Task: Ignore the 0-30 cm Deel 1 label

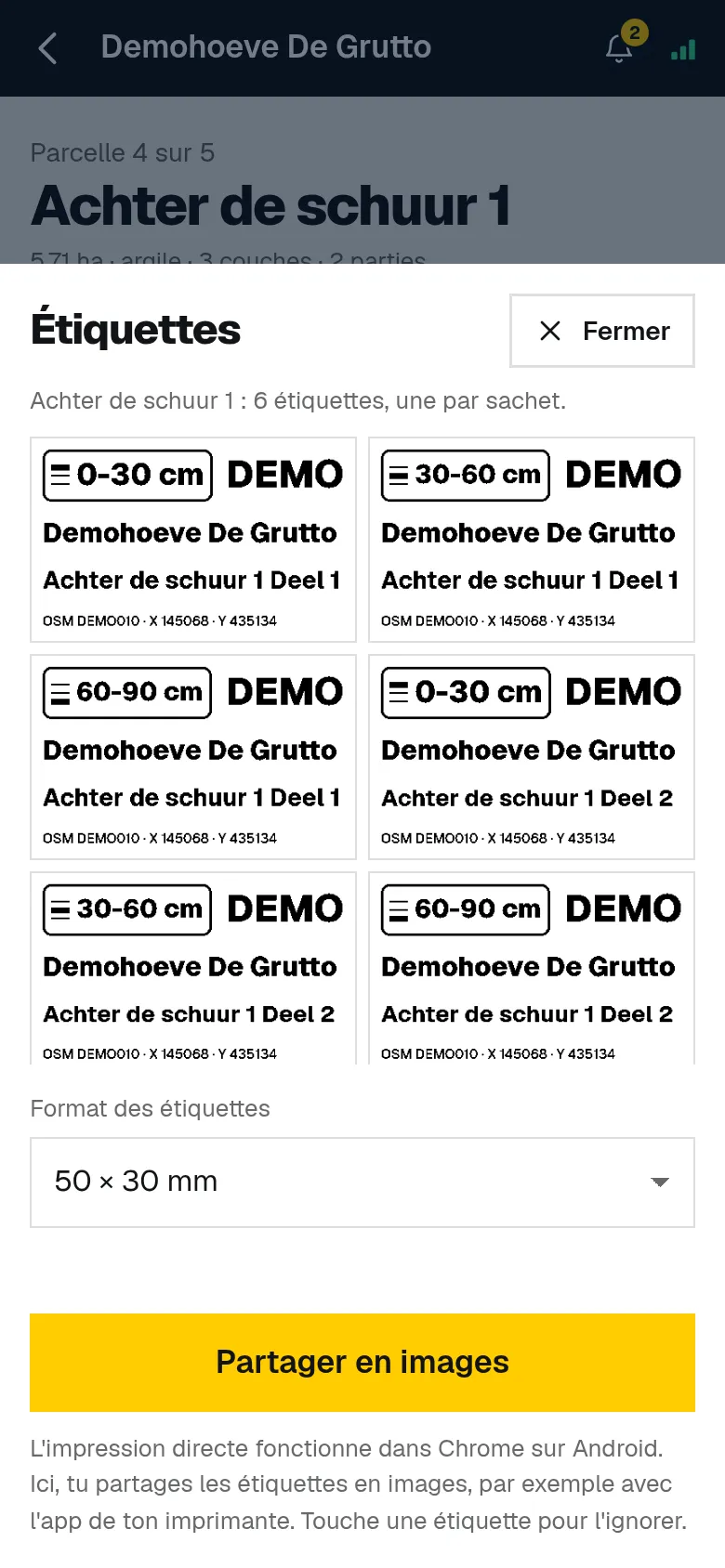Action: point(193,540)
